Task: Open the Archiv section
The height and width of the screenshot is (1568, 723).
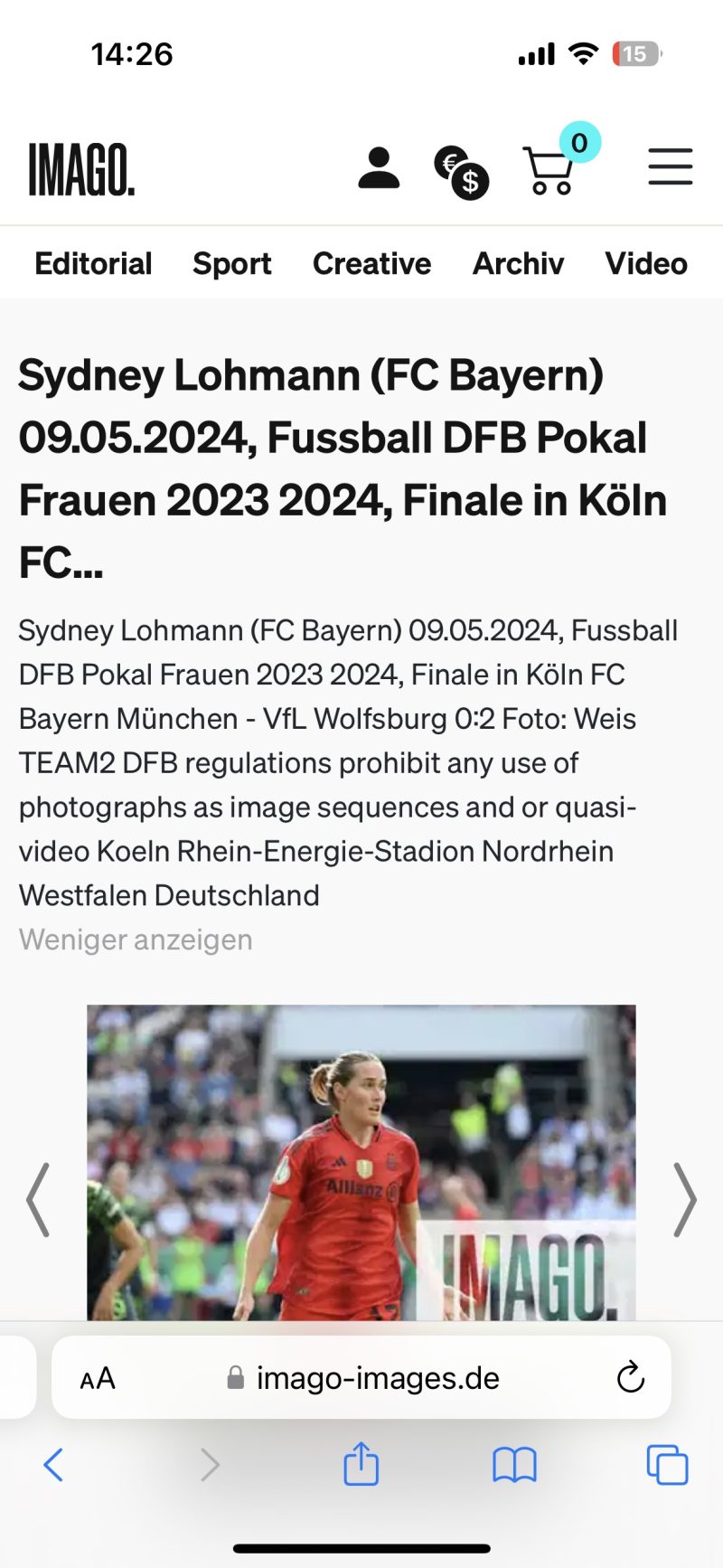Action: coord(518,264)
